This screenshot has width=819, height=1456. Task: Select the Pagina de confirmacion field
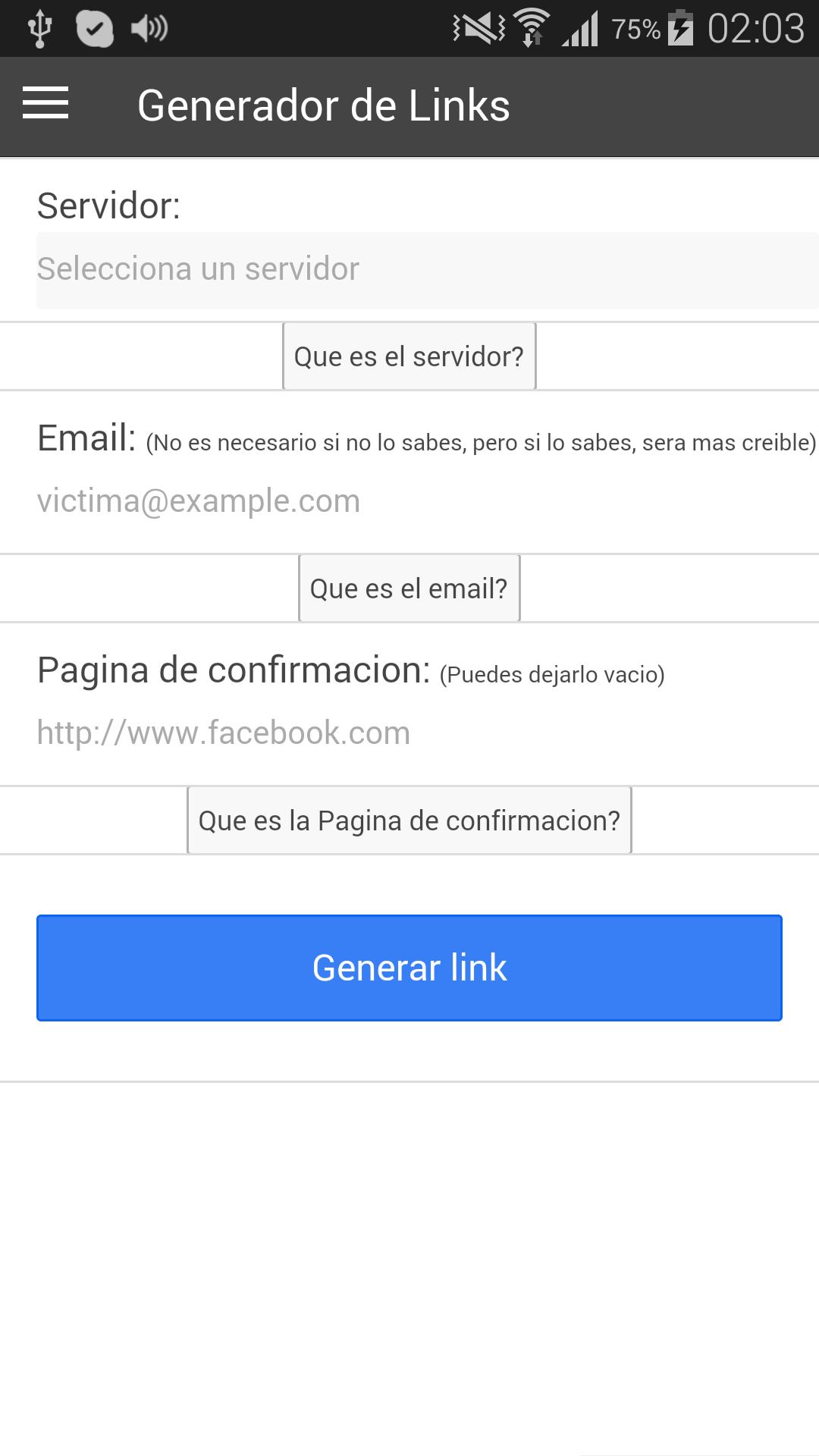point(409,733)
